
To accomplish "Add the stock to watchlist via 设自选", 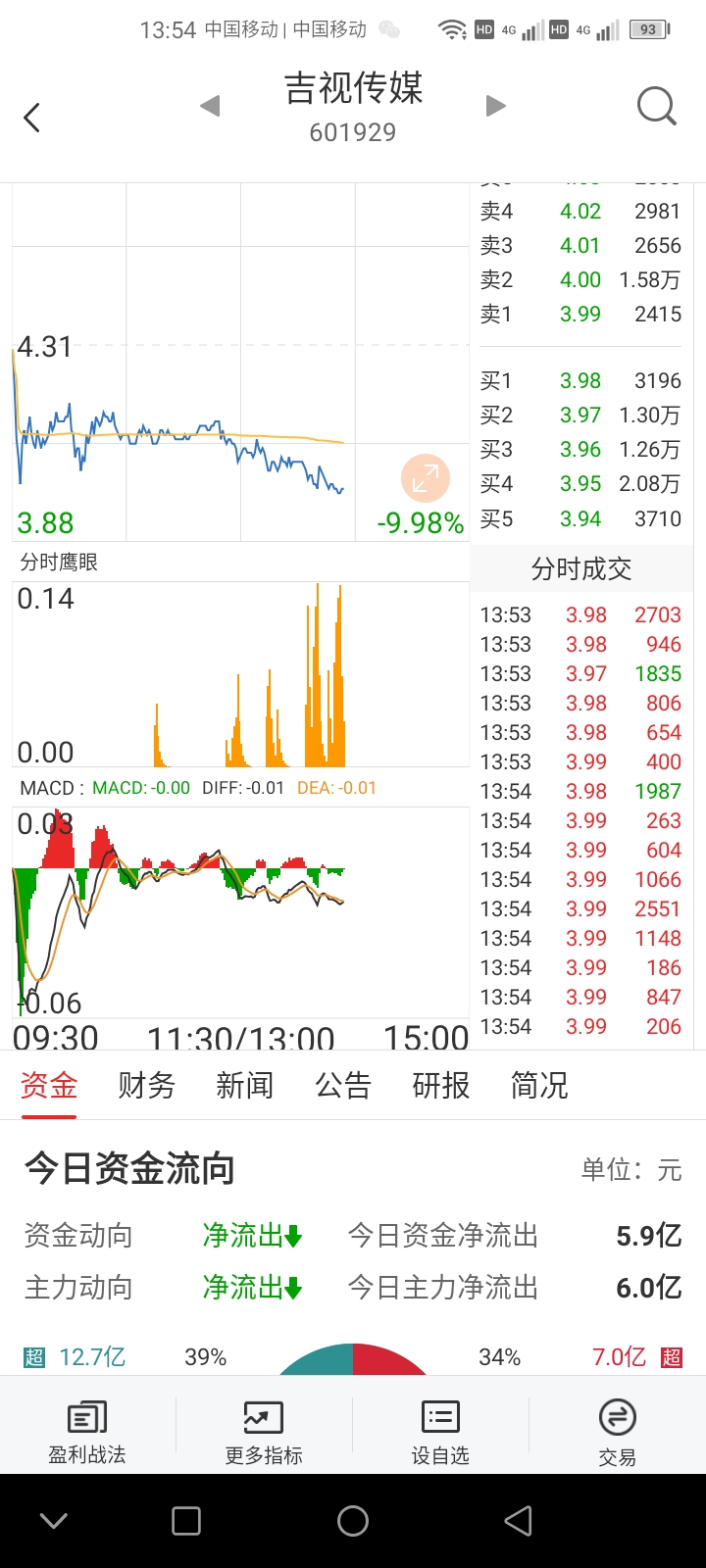I will [x=440, y=1433].
